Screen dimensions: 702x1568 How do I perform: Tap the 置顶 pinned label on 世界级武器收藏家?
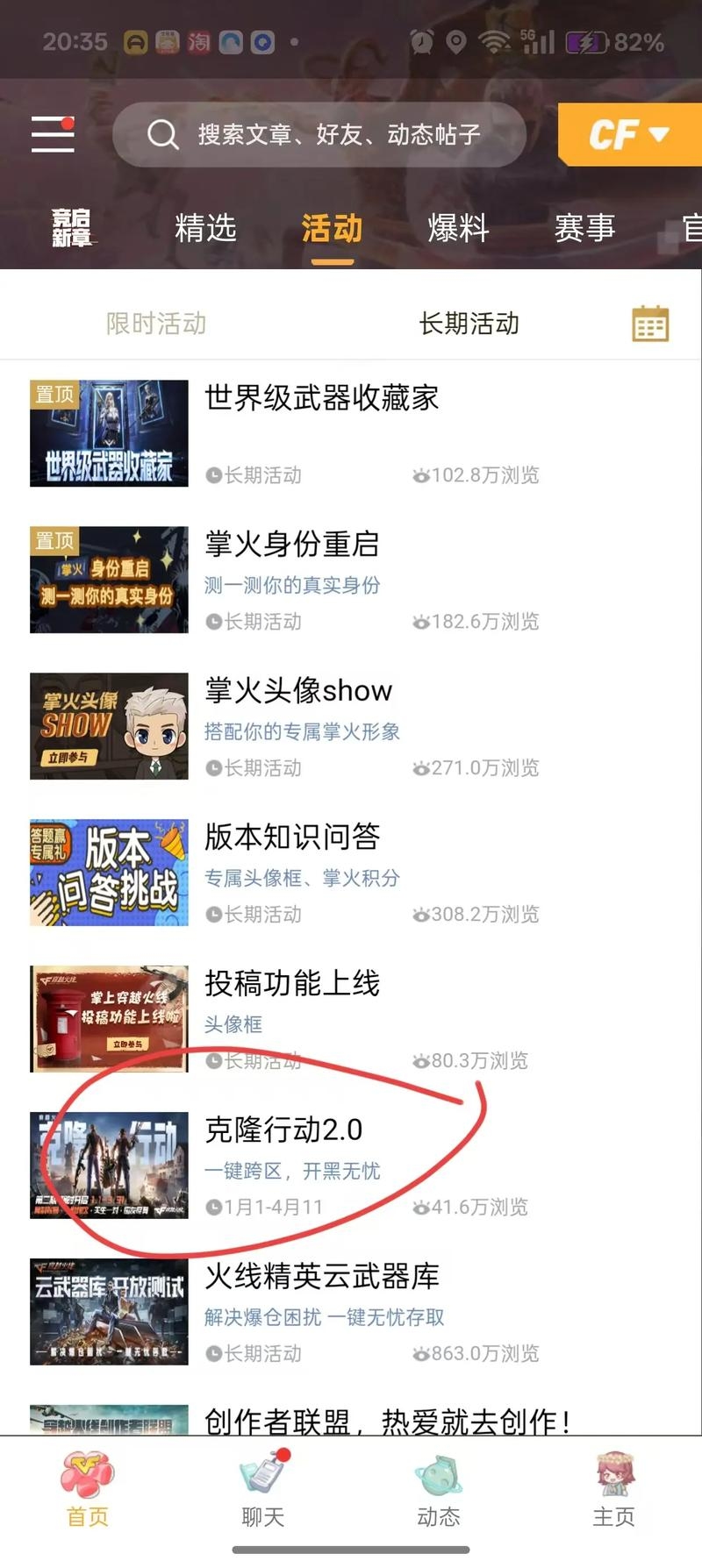[x=54, y=395]
